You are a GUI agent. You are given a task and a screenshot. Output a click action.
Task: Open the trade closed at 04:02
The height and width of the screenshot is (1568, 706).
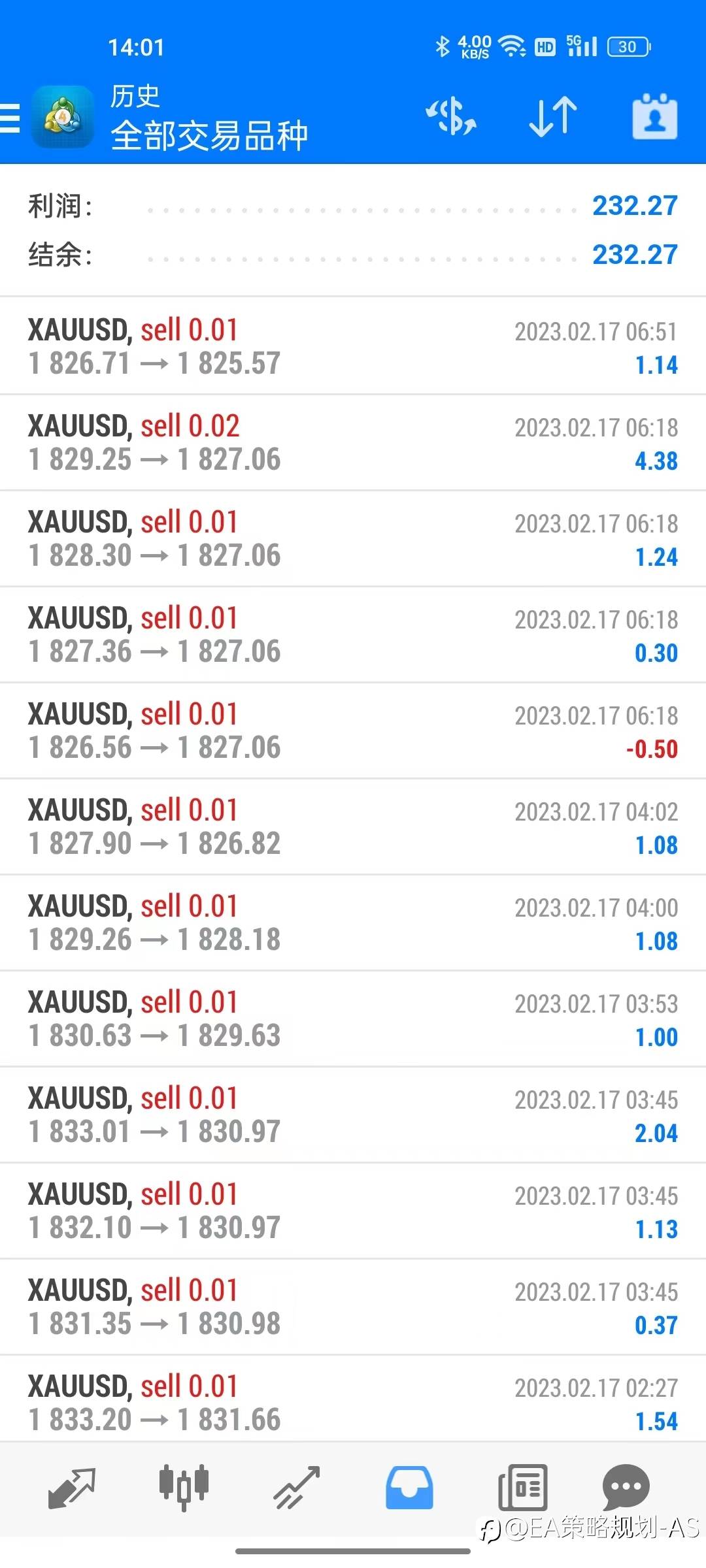point(353,826)
